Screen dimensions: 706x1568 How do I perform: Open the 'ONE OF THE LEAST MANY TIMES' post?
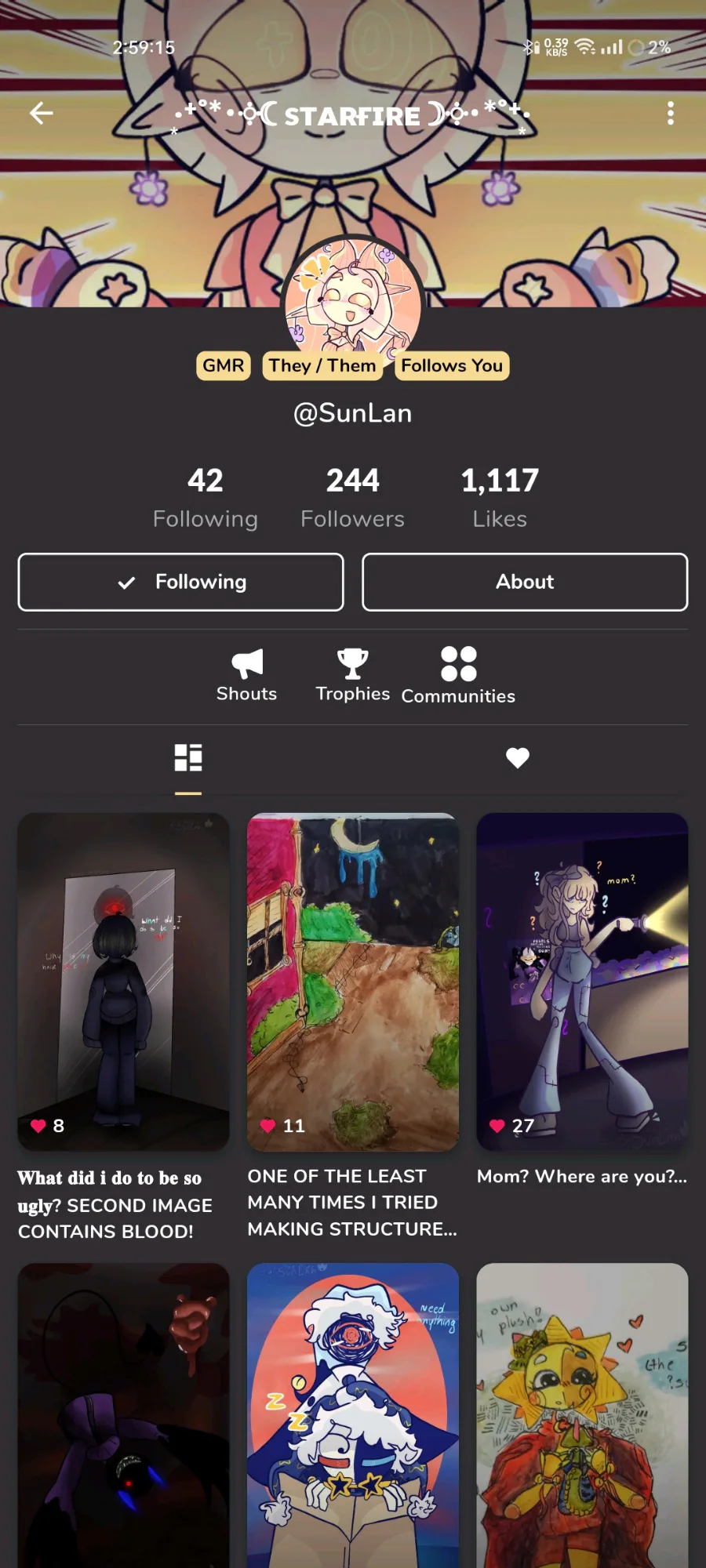coord(353,1028)
